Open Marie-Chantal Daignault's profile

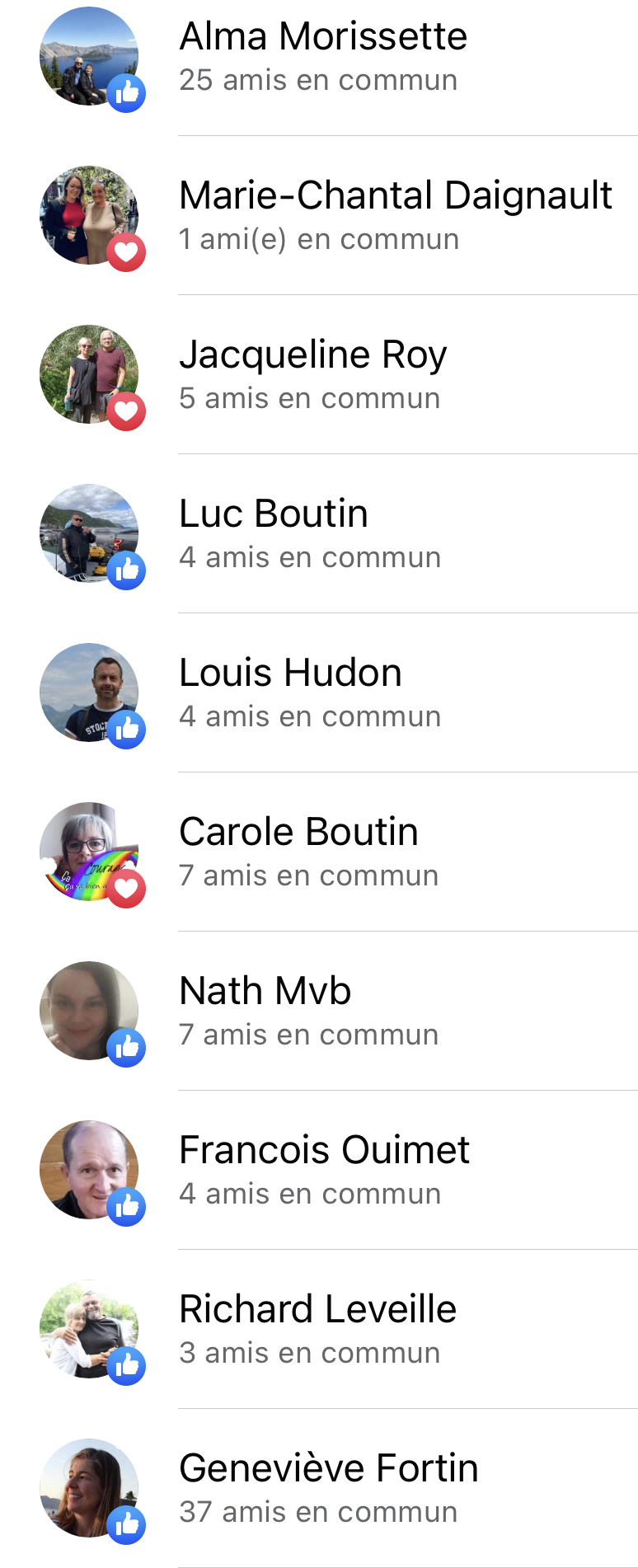coord(395,197)
